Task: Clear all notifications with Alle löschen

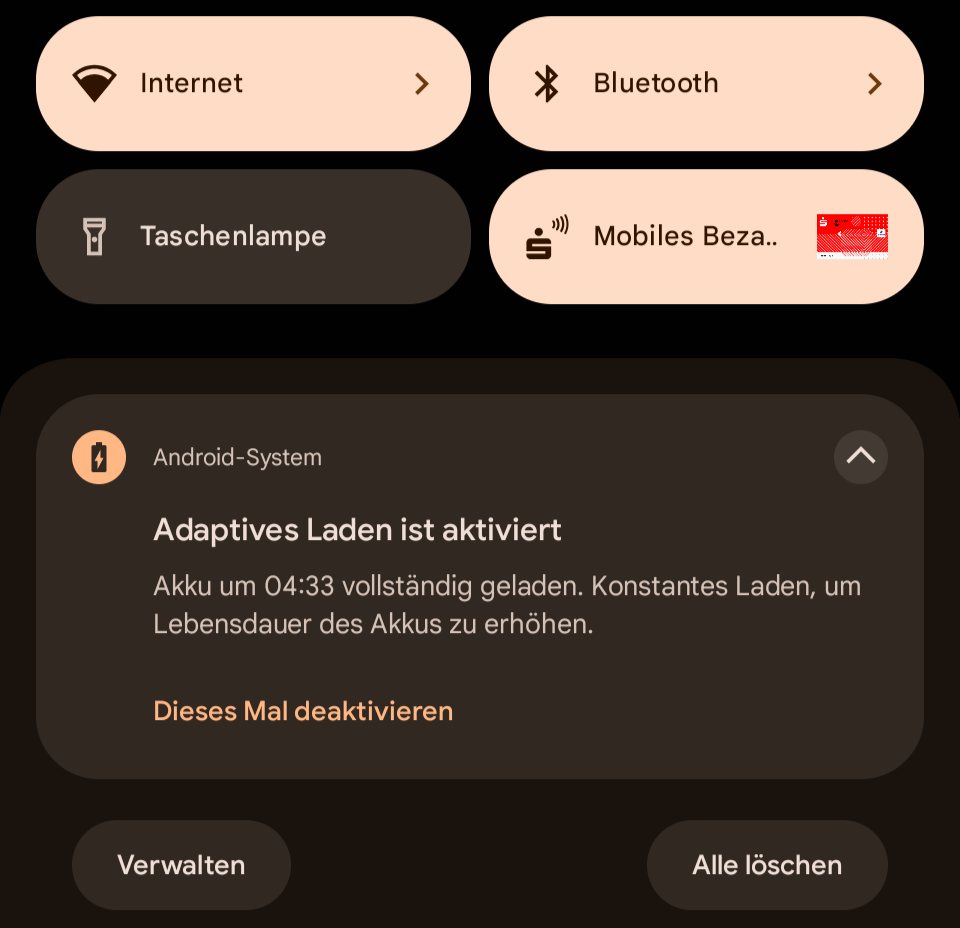Action: tap(766, 865)
